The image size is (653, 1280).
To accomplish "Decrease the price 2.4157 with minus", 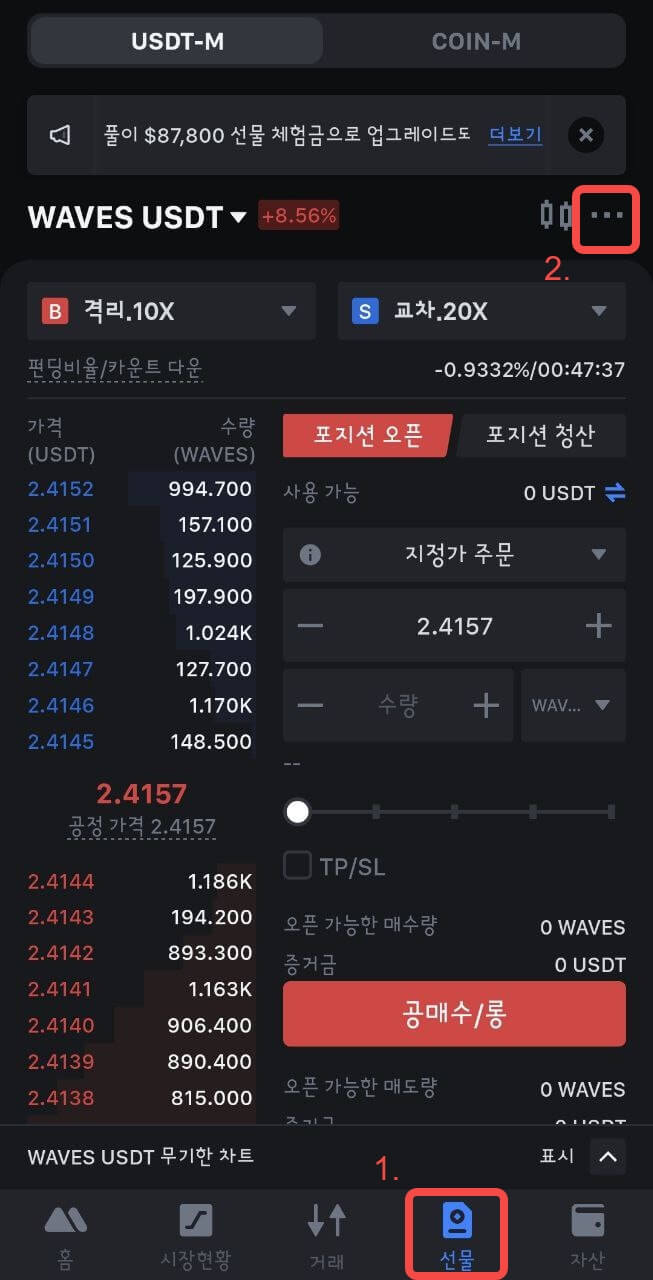I will (310, 627).
